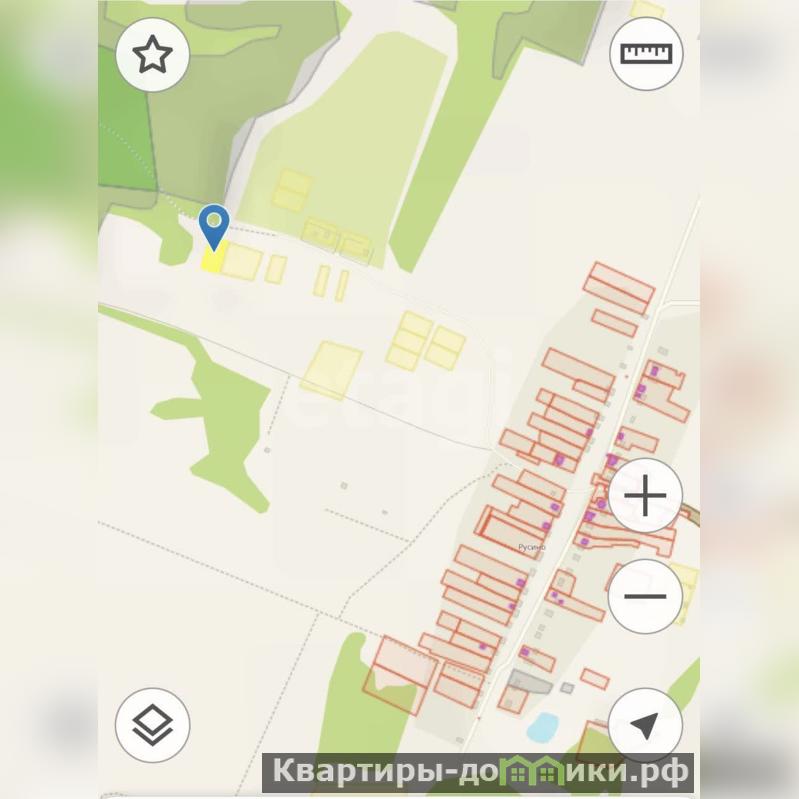Image resolution: width=799 pixels, height=799 pixels.
Task: Open the map layers selector
Action: [x=152, y=725]
